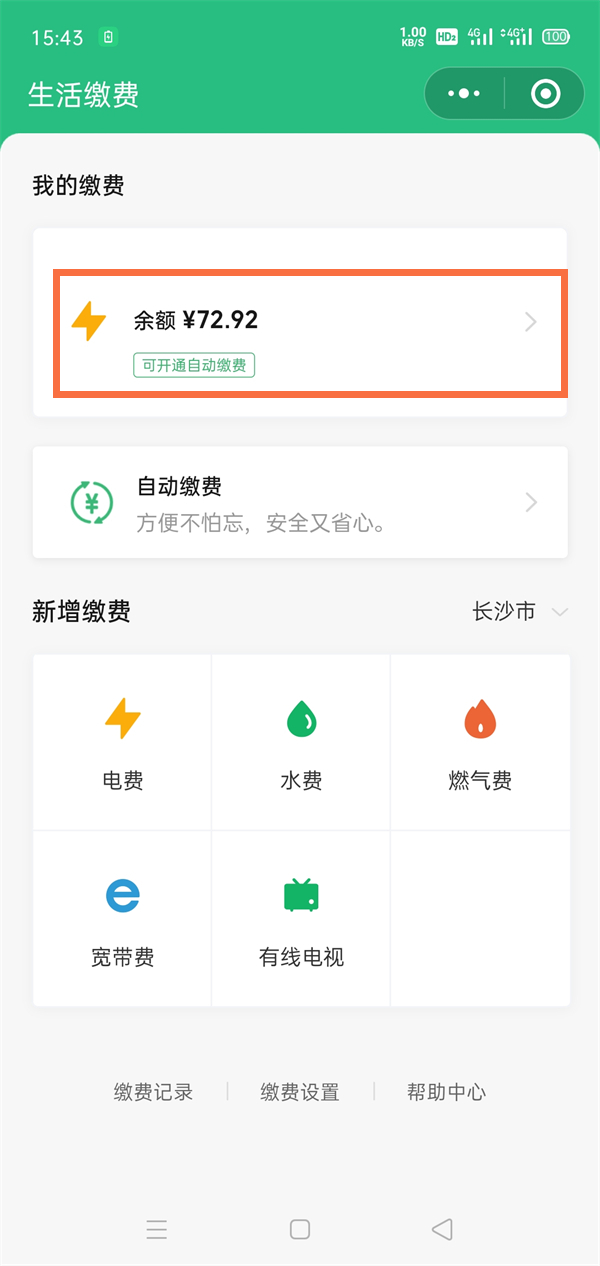This screenshot has width=600, height=1266.
Task: Choose 燃气费 gas bill payment
Action: [480, 742]
